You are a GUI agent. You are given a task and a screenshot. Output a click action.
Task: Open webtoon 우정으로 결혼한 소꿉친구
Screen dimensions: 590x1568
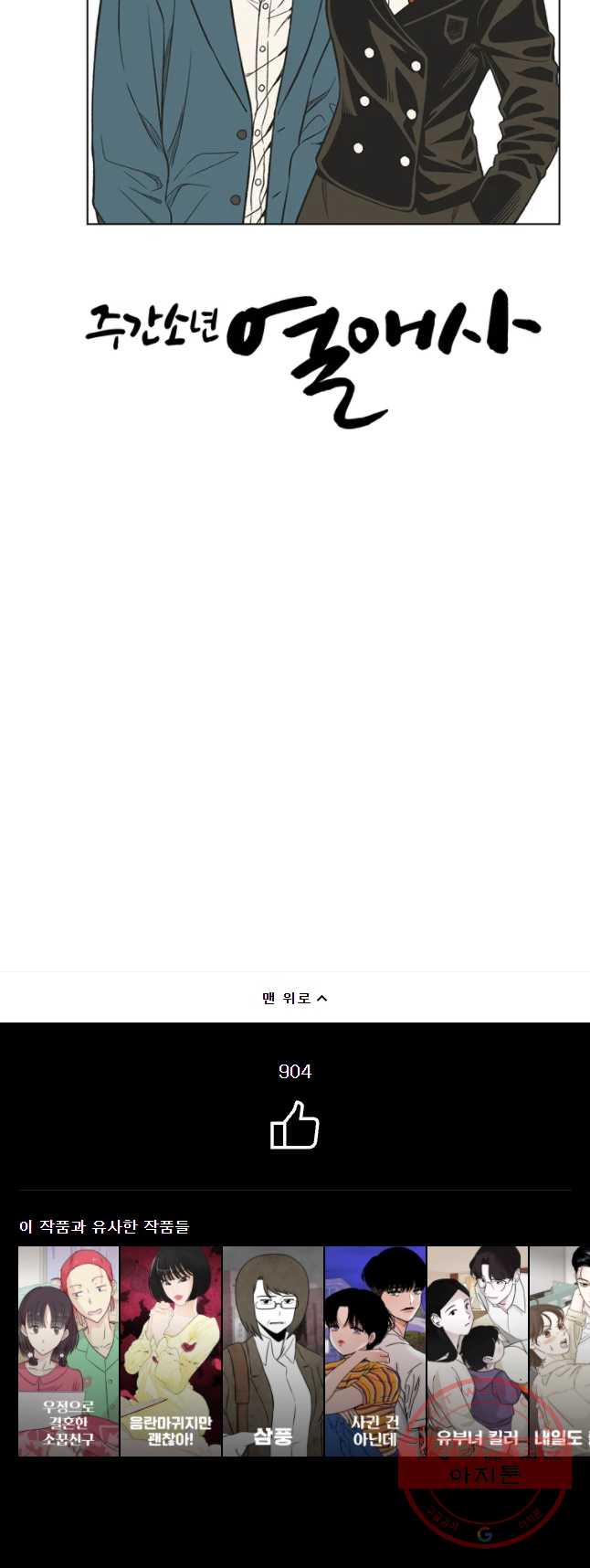click(x=68, y=1351)
